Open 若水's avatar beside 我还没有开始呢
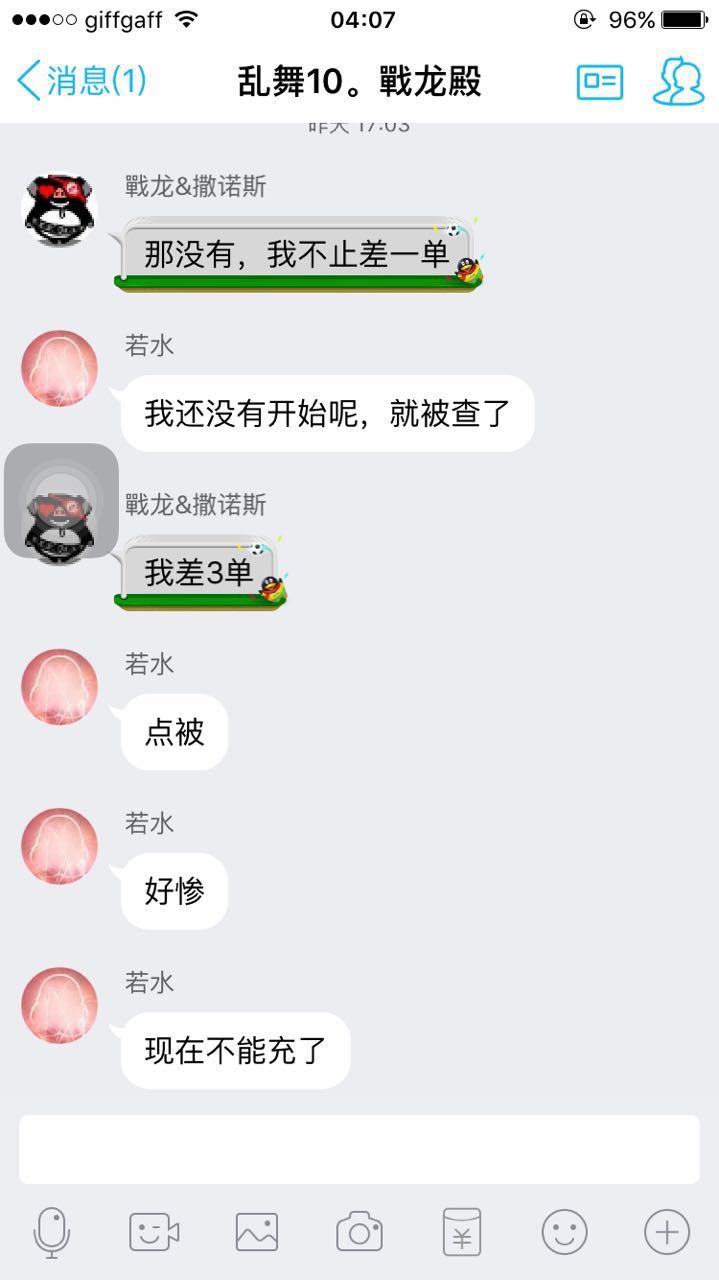 [x=60, y=369]
